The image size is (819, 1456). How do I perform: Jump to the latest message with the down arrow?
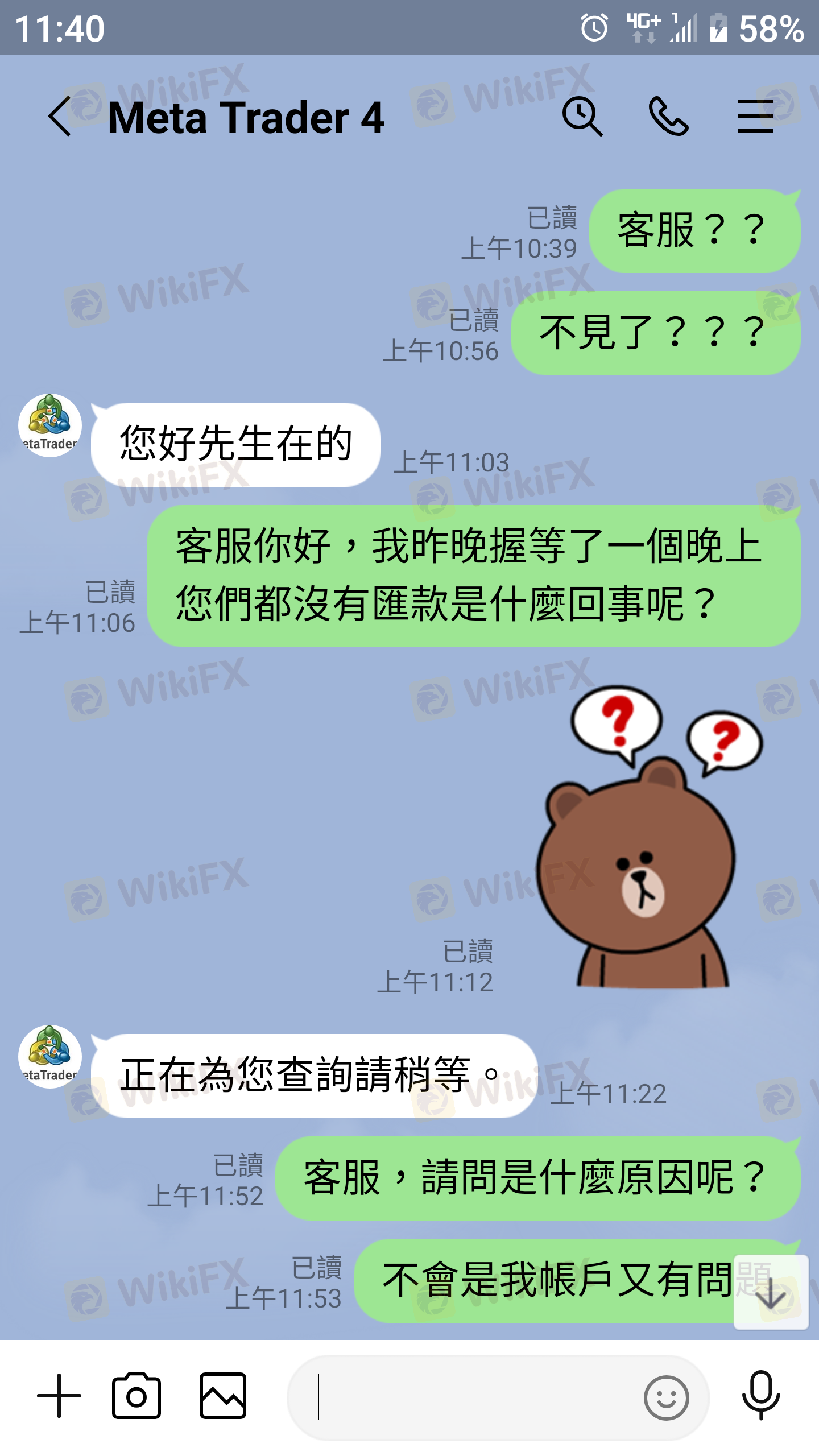pos(771,1292)
